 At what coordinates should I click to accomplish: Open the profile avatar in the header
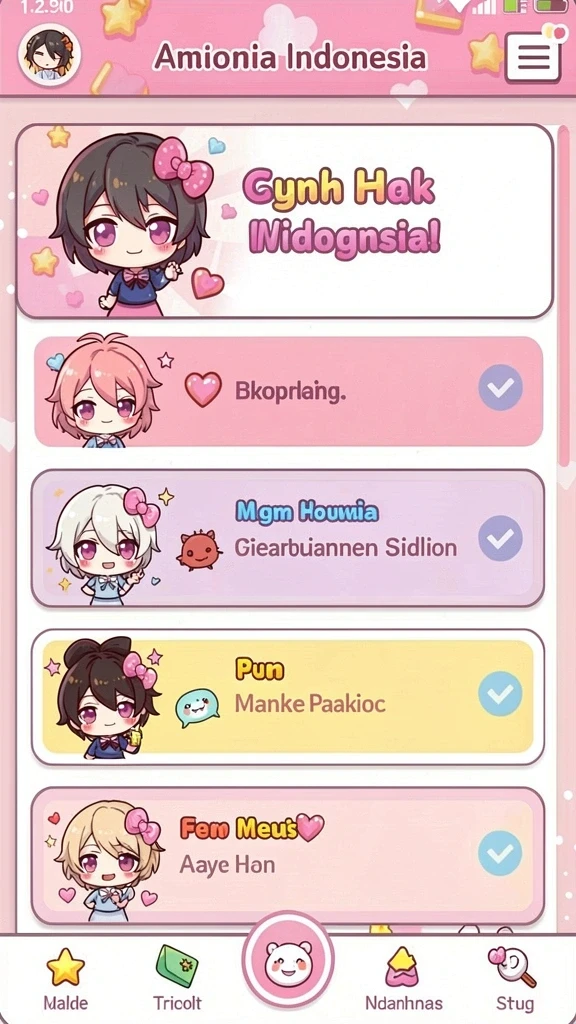coord(50,55)
